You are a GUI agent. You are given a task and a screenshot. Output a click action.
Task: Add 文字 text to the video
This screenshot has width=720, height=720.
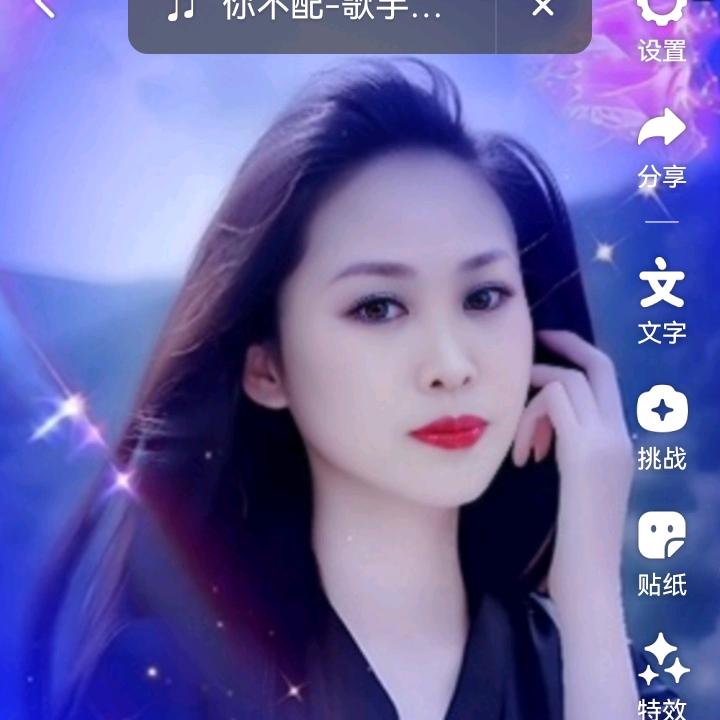coord(662,301)
